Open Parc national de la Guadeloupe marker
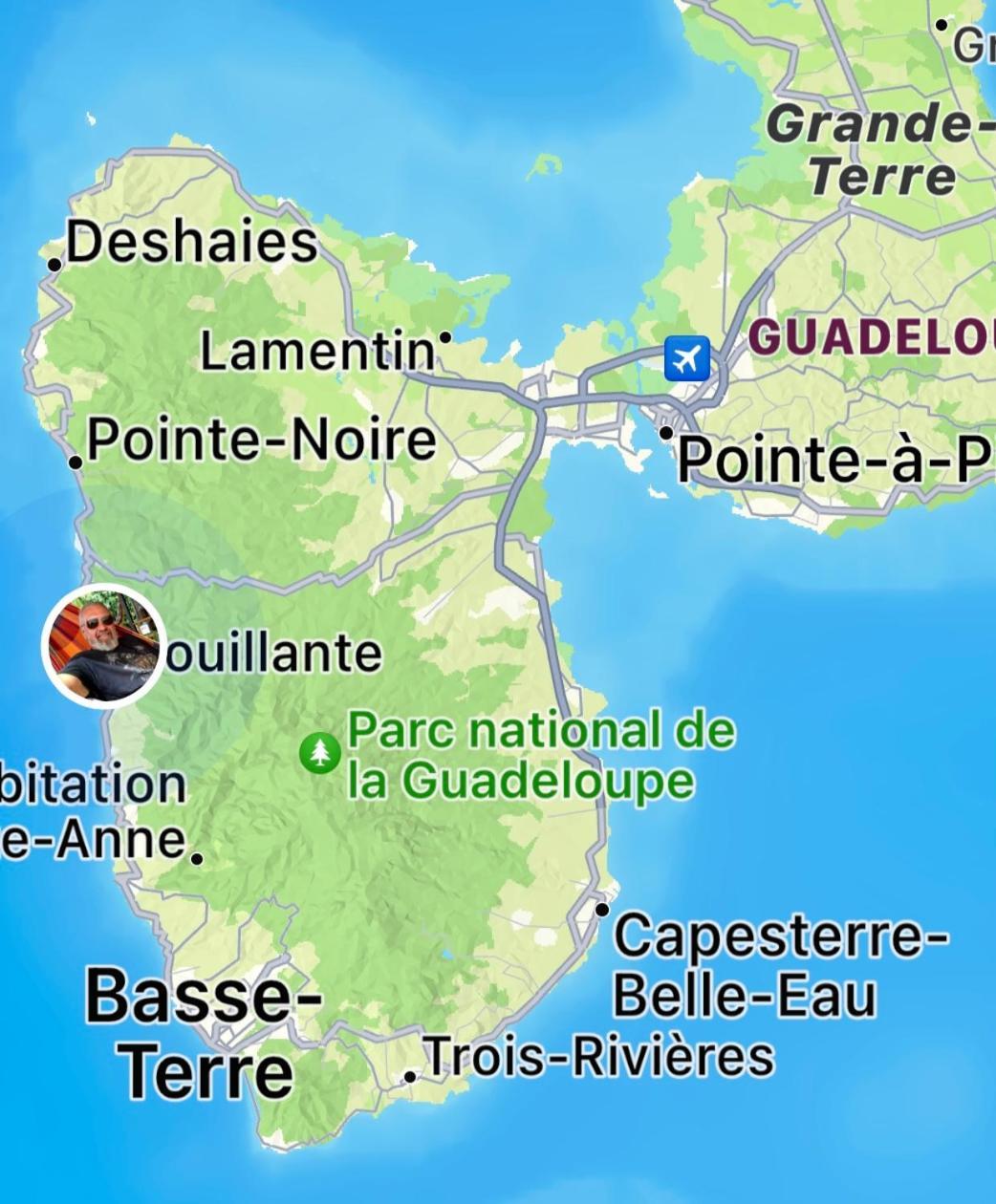The image size is (996, 1204). point(320,753)
